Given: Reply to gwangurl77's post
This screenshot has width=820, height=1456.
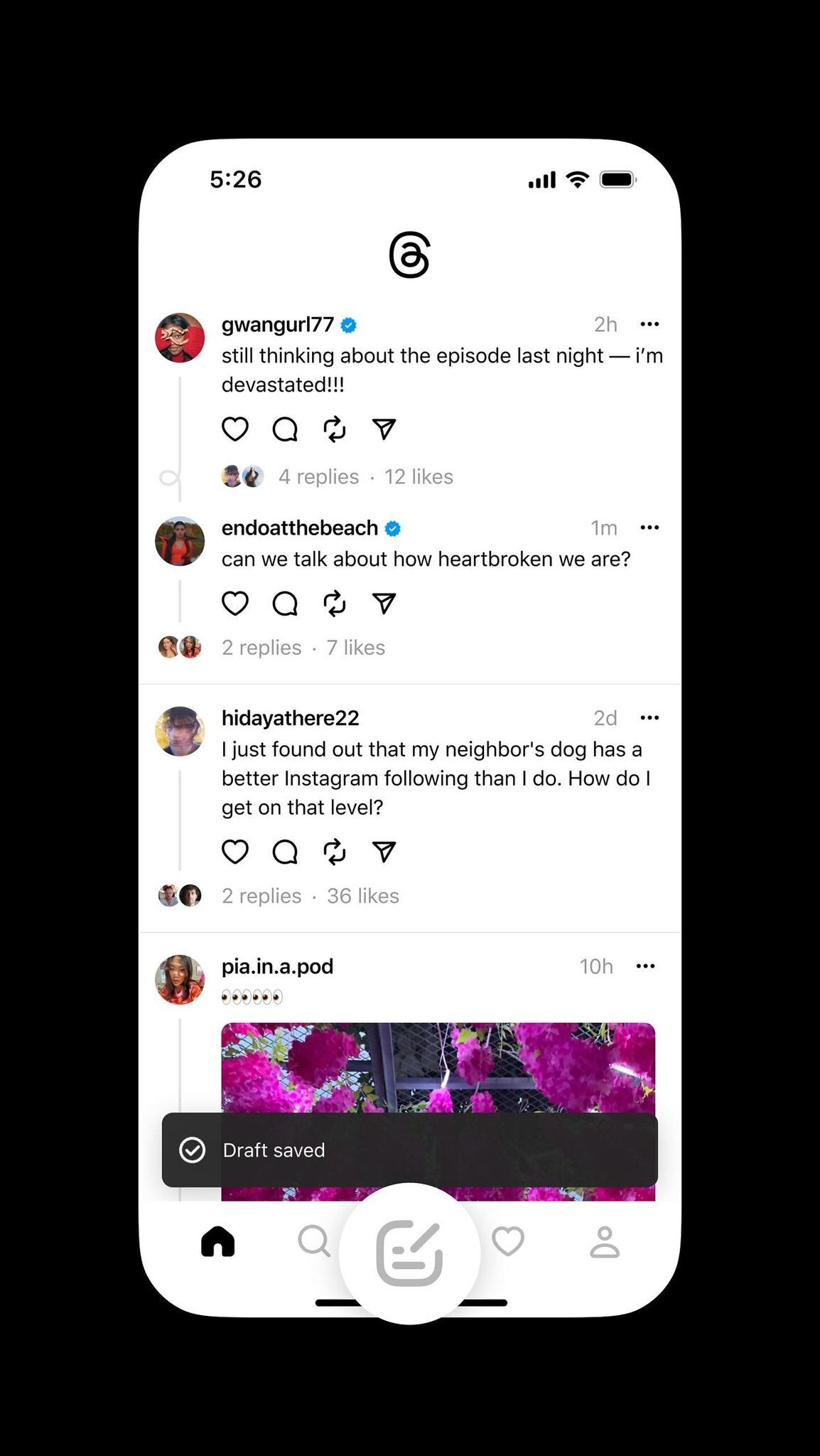Looking at the screenshot, I should point(285,429).
